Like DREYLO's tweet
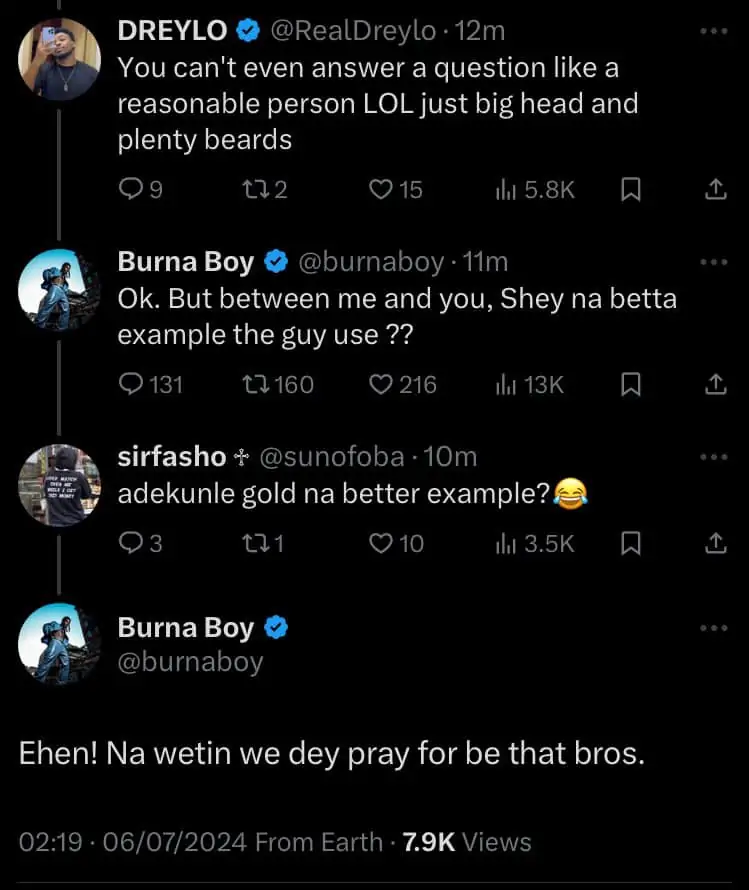 click(x=381, y=189)
